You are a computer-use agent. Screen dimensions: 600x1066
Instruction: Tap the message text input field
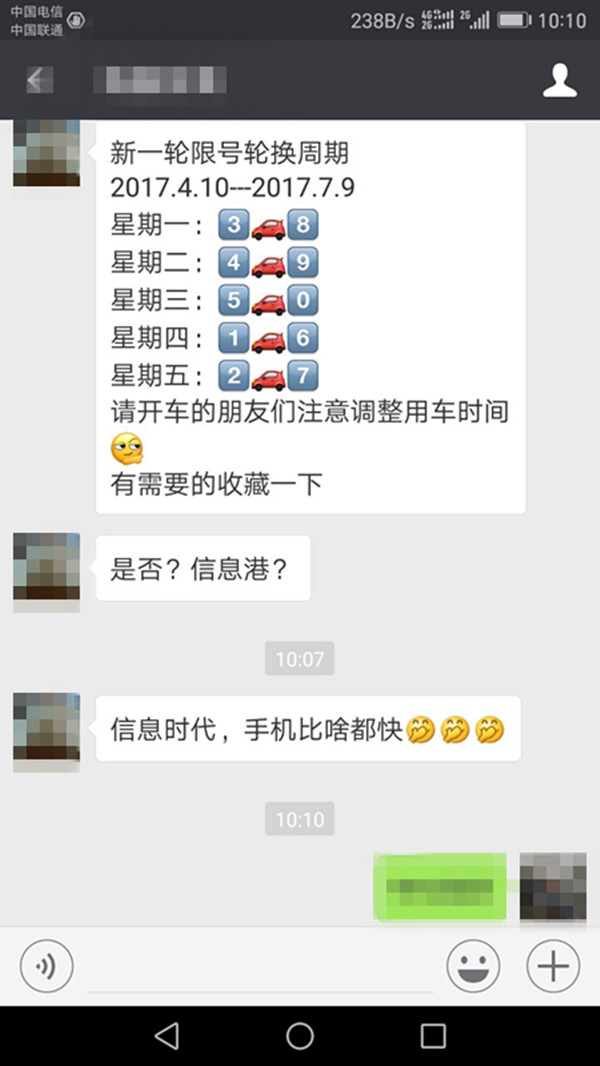pos(260,968)
